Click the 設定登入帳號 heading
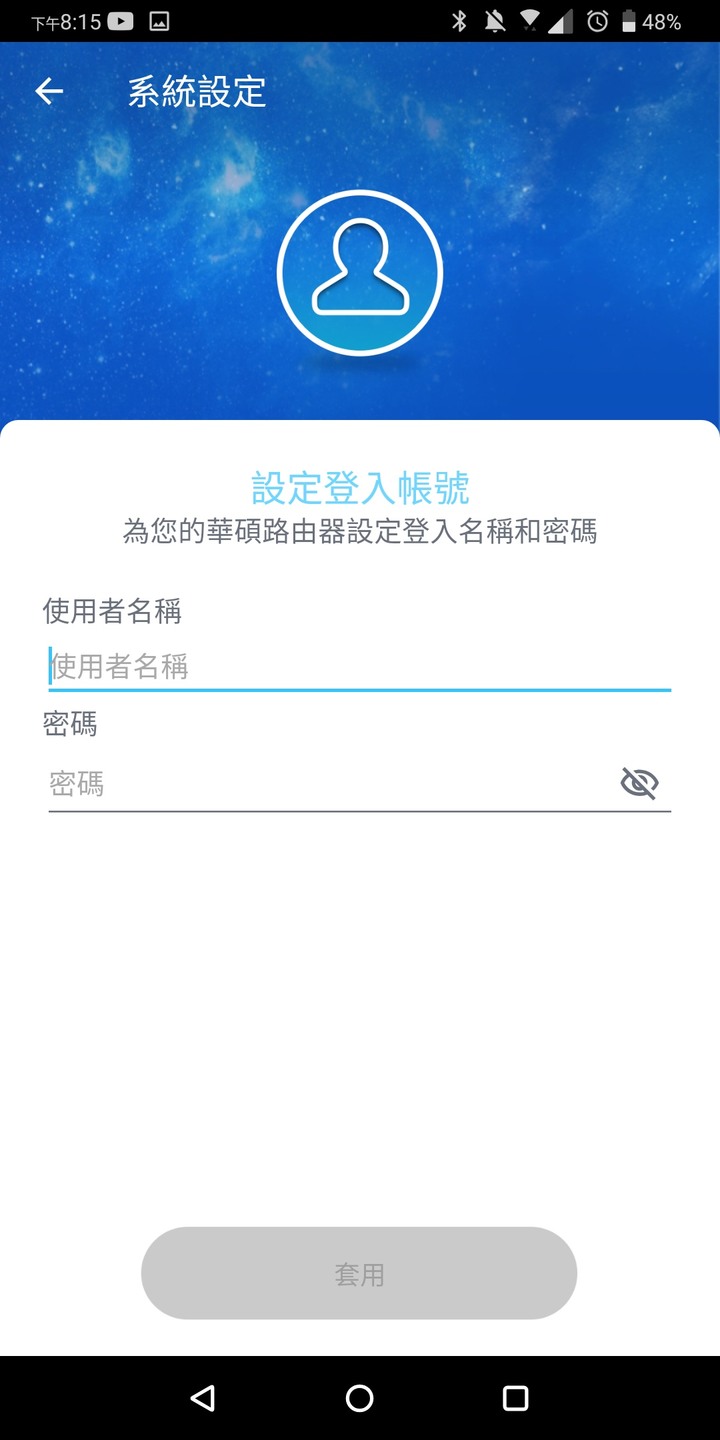The image size is (720, 1440). (360, 487)
